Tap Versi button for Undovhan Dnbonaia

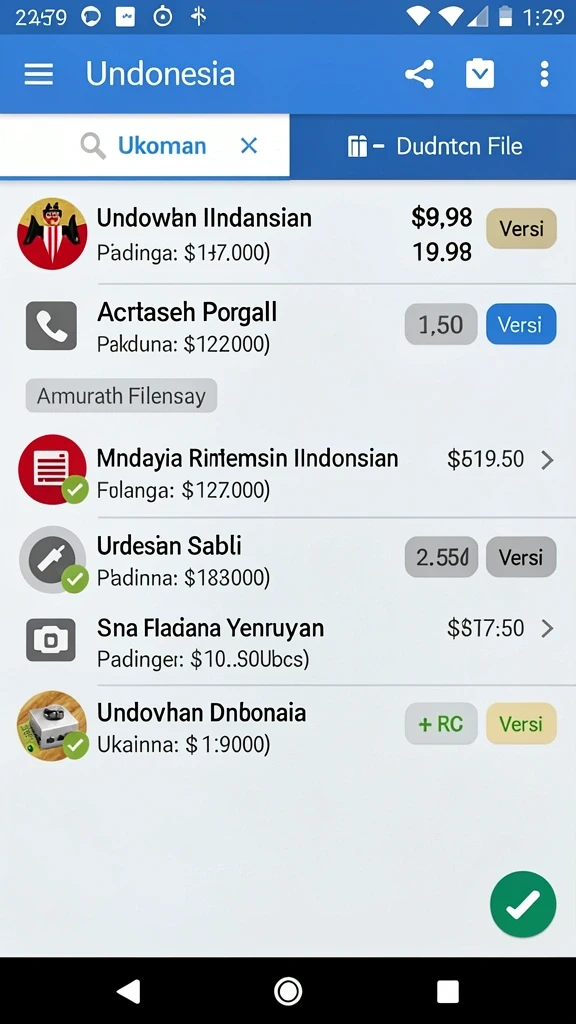(521, 724)
